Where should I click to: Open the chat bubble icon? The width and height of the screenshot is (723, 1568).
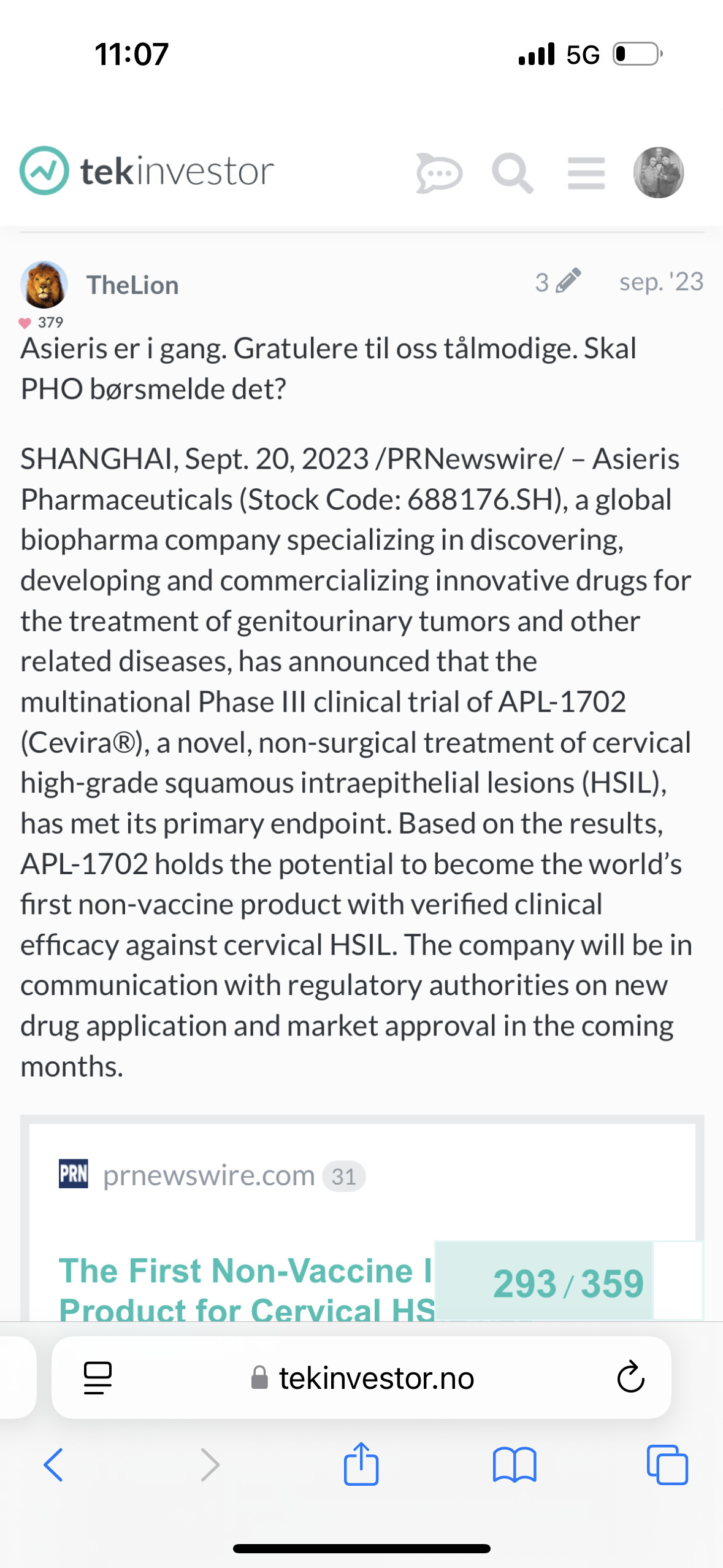(x=438, y=174)
